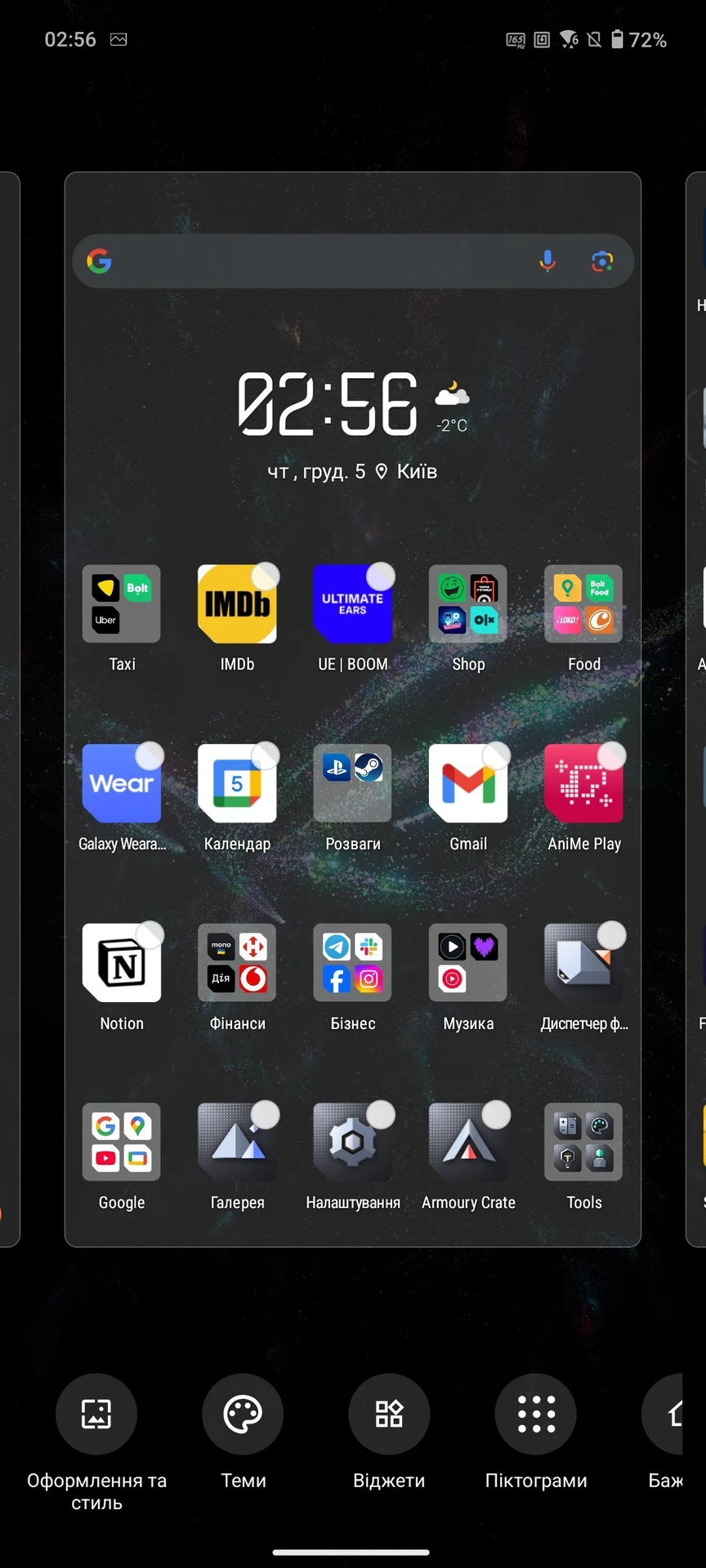This screenshot has height=1568, width=706.
Task: Open the Shop folder
Action: tap(468, 604)
